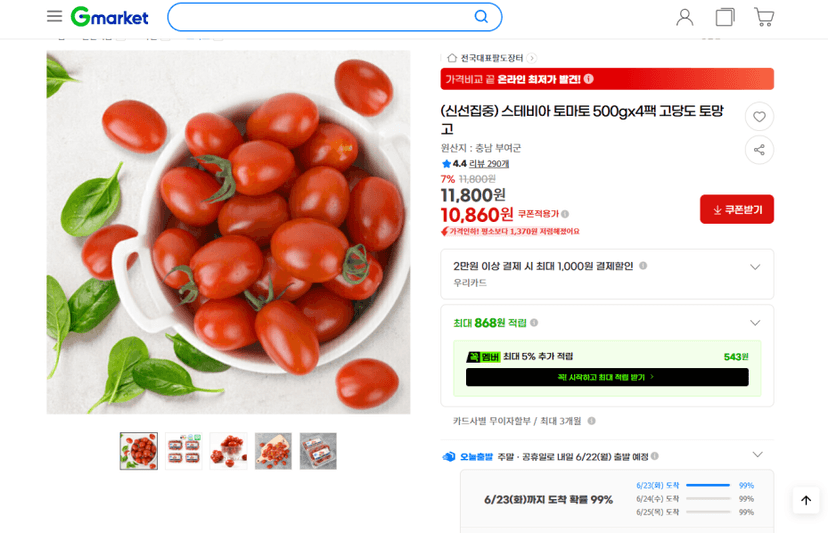This screenshot has width=828, height=533.
Task: Tap the scroll-to-top arrow button
Action: click(x=806, y=500)
